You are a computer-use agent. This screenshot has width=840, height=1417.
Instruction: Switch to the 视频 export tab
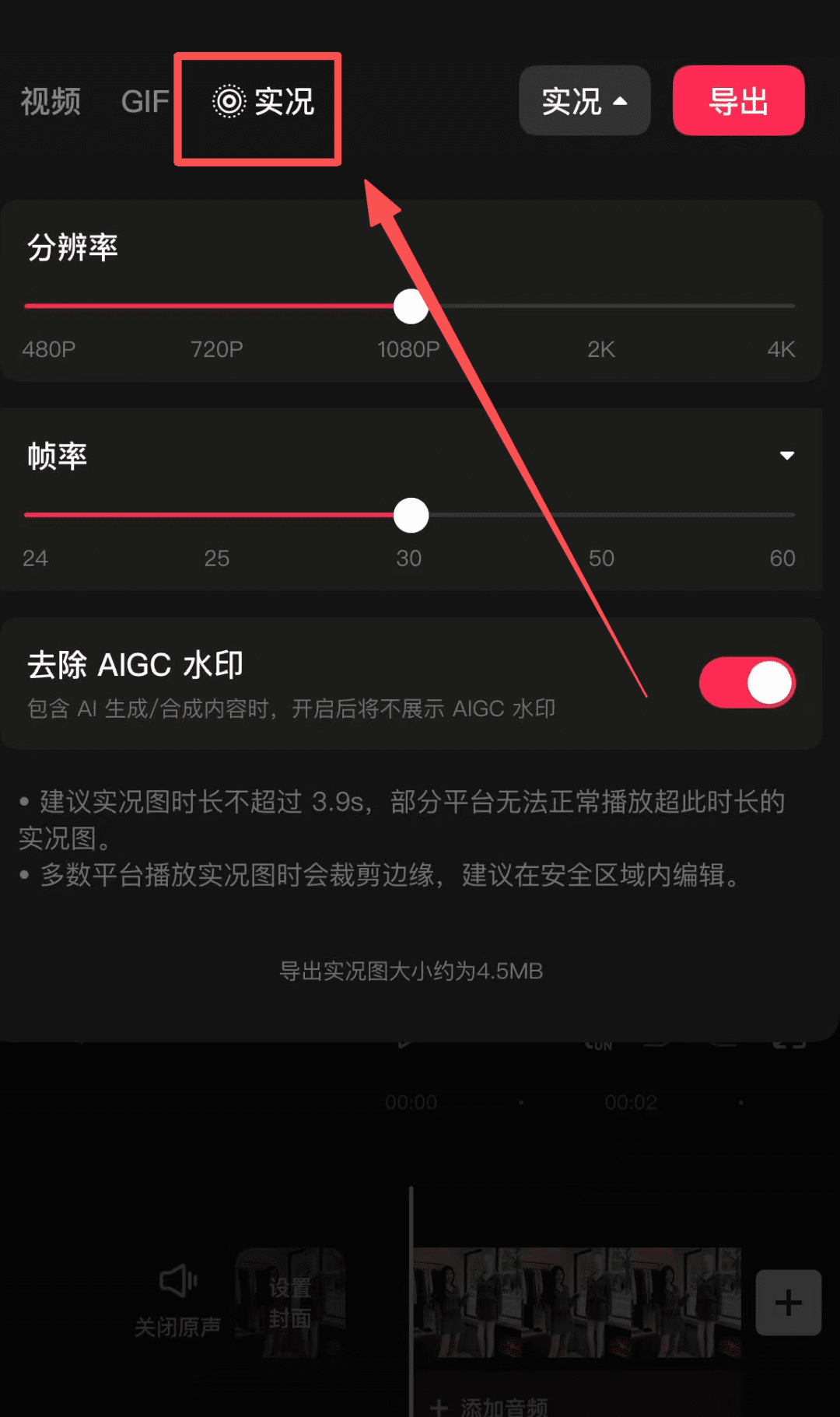coord(51,102)
